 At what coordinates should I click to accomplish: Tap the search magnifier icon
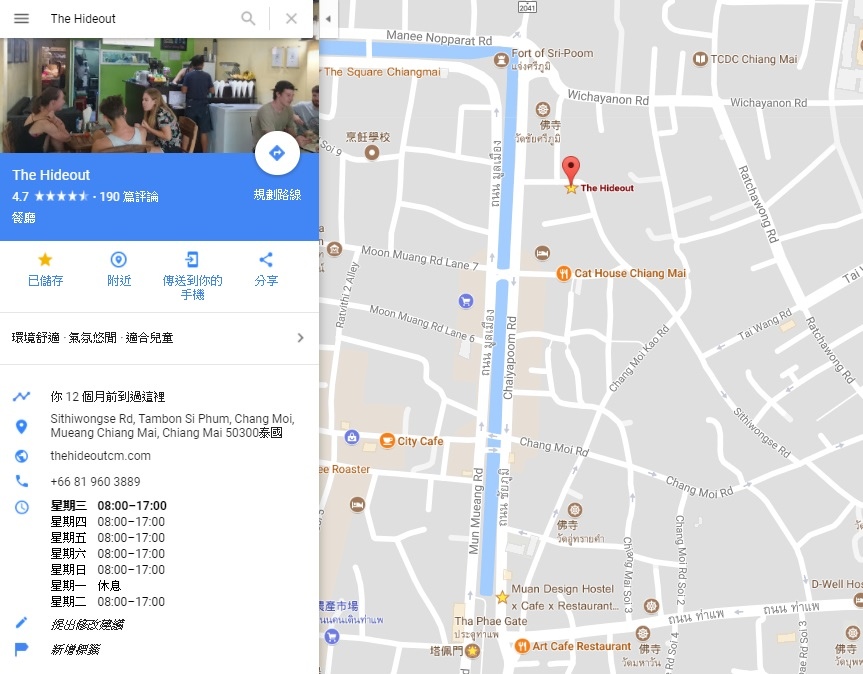pyautogui.click(x=248, y=18)
